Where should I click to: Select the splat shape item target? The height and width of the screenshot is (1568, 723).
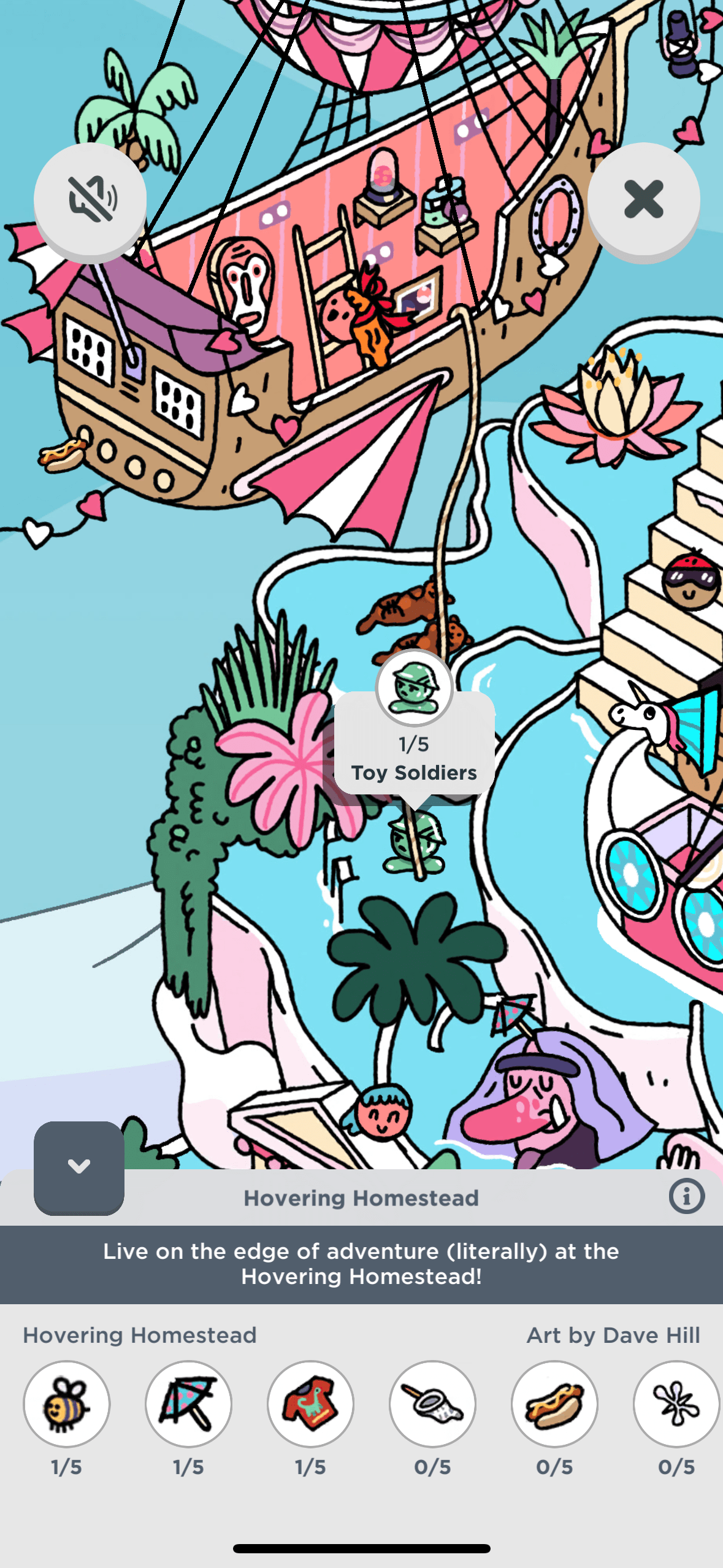point(676,1404)
